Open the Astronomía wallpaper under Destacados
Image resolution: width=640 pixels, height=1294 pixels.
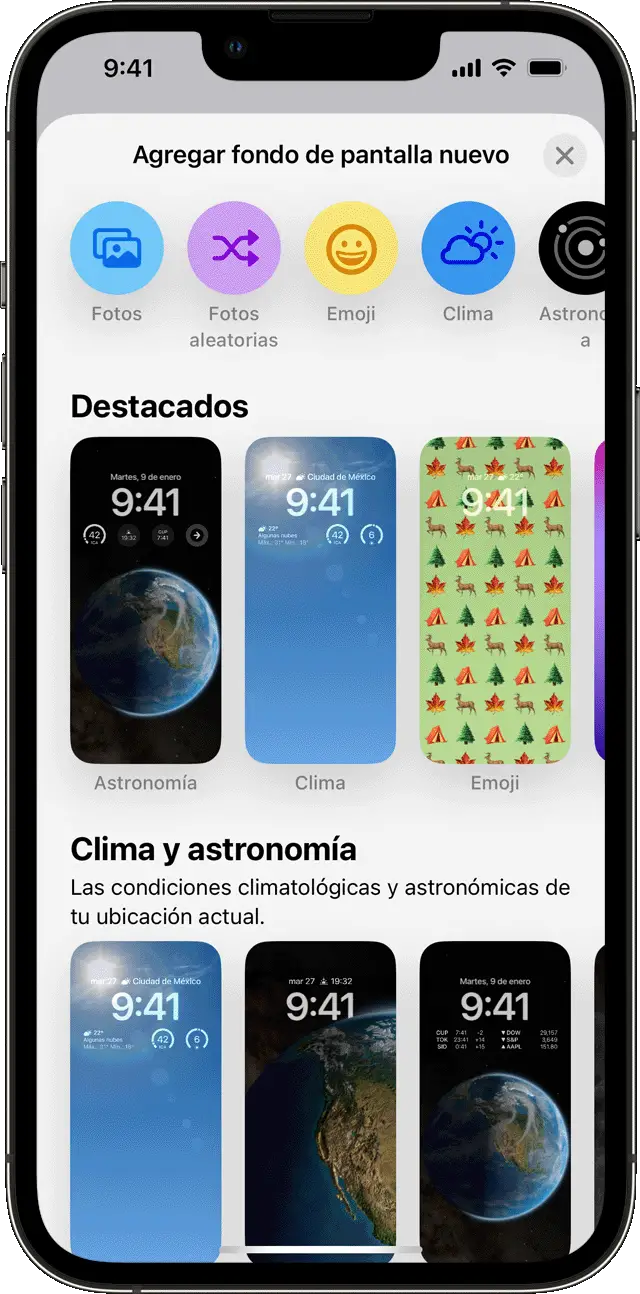coord(146,600)
